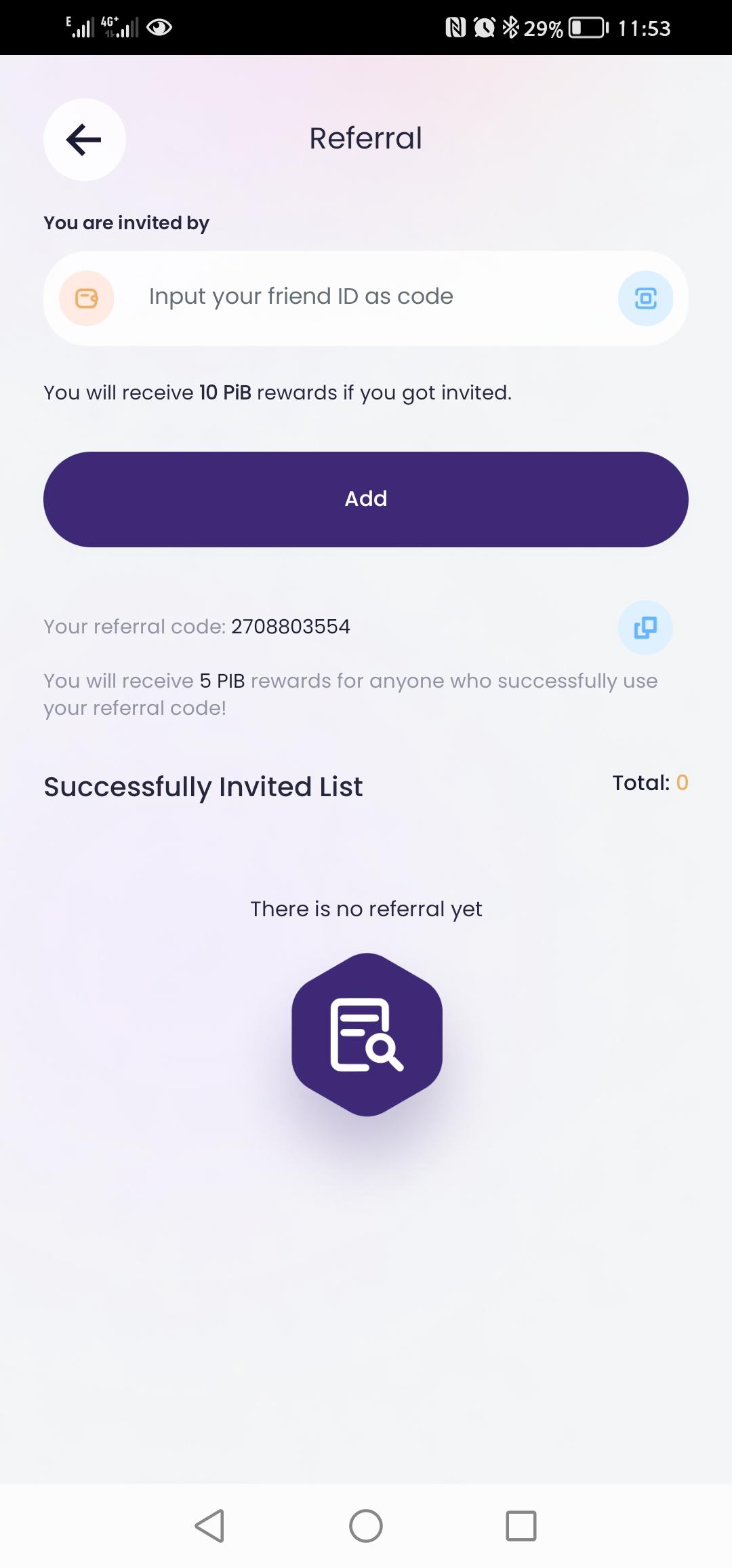Go back using the arrow button
The height and width of the screenshot is (1568, 732).
[x=84, y=140]
